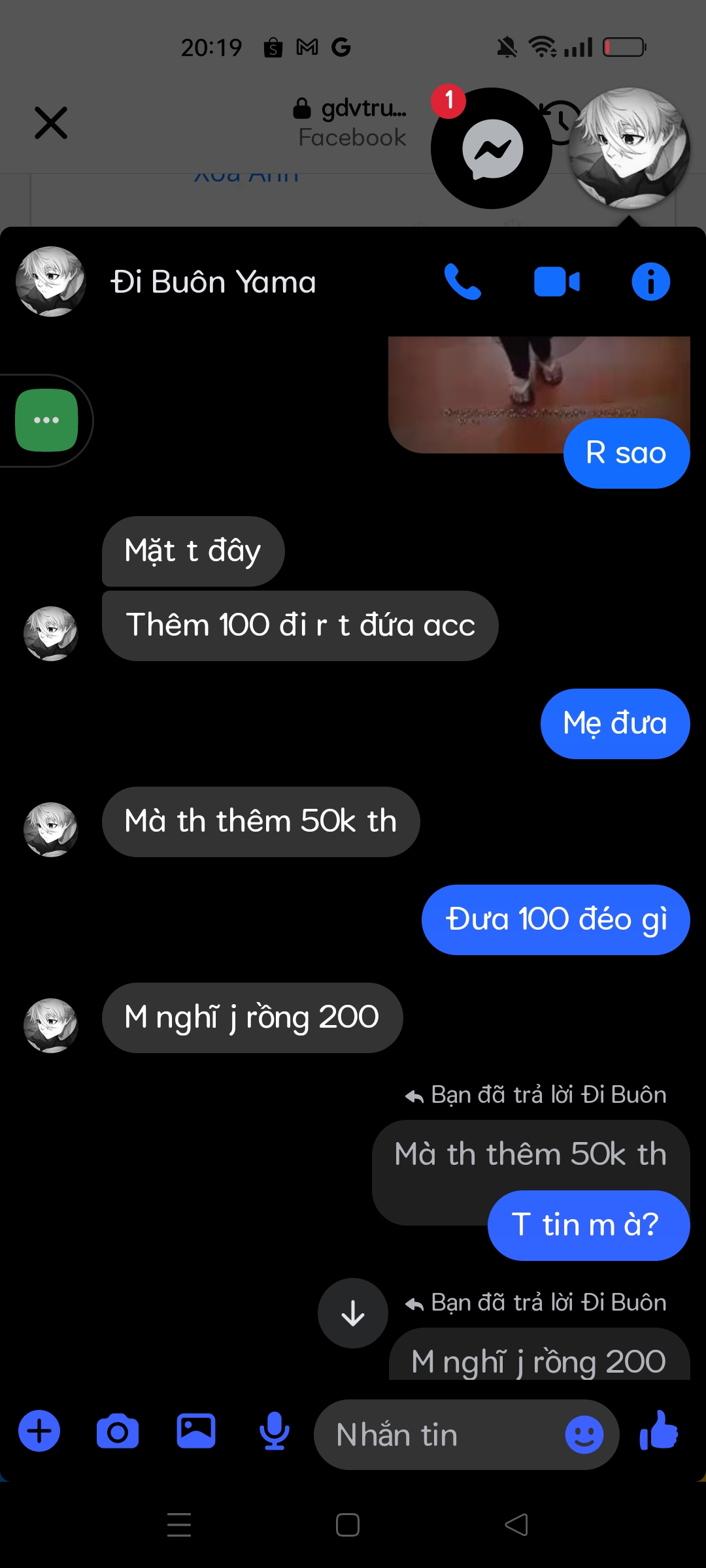Image resolution: width=706 pixels, height=1568 pixels.
Task: Open the photo gallery picker
Action: pyautogui.click(x=196, y=1431)
